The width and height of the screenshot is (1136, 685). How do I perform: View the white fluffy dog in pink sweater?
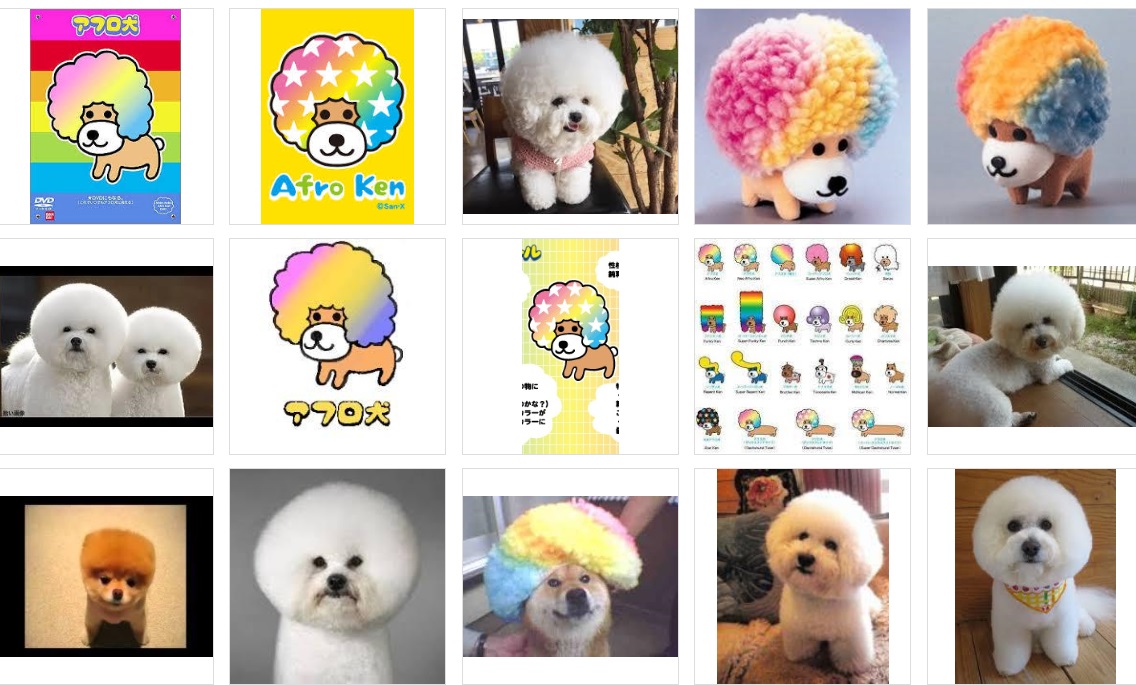[x=570, y=116]
